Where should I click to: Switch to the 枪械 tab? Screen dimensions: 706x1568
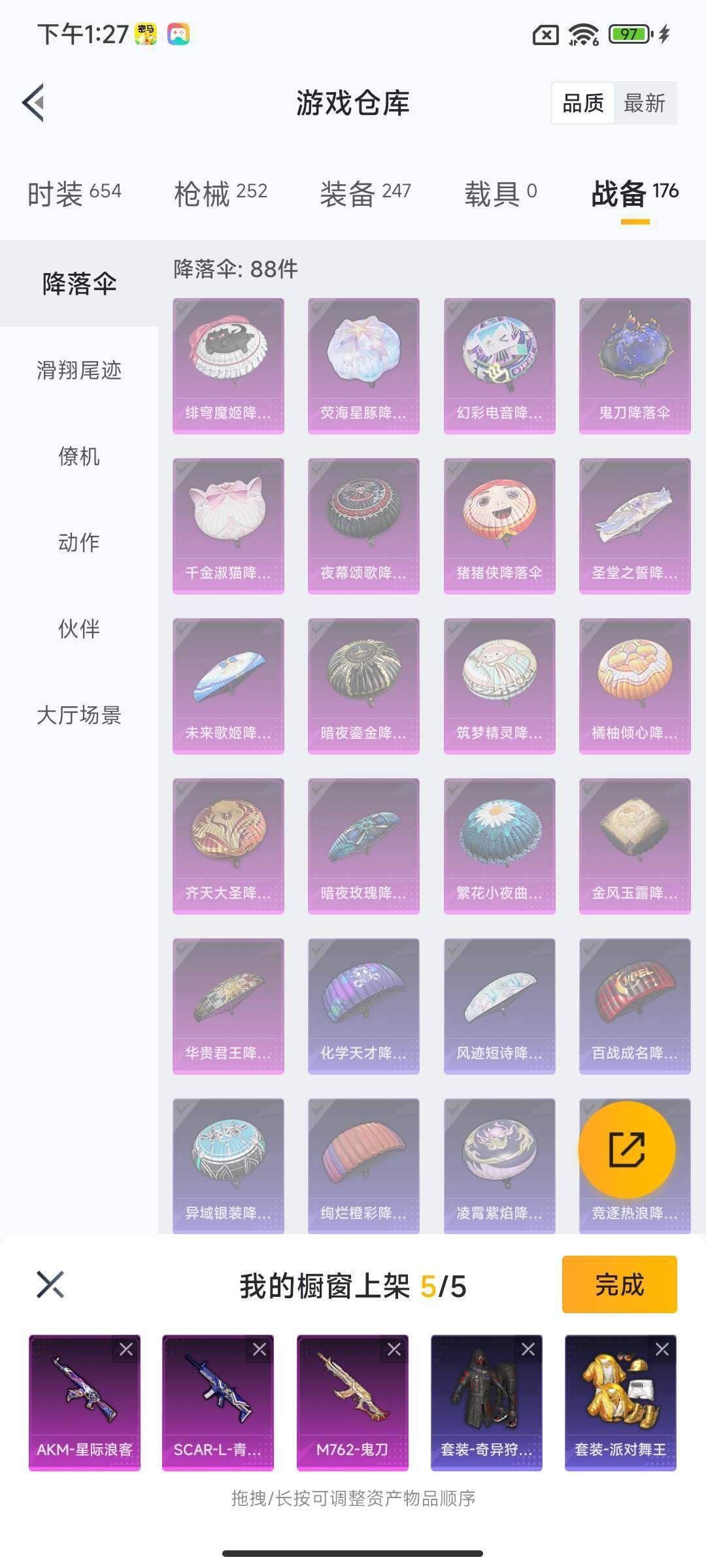pyautogui.click(x=220, y=193)
